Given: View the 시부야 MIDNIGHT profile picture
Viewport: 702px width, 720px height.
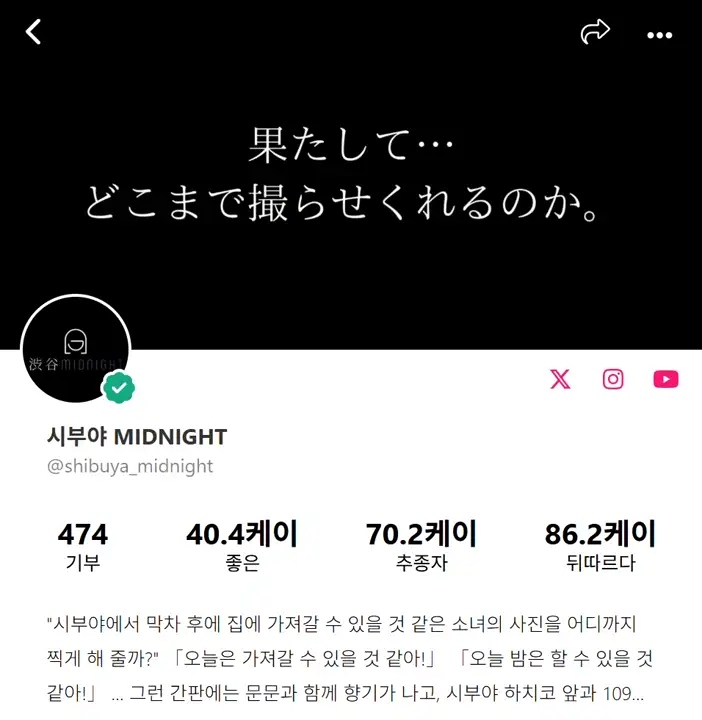Looking at the screenshot, I should 75,350.
